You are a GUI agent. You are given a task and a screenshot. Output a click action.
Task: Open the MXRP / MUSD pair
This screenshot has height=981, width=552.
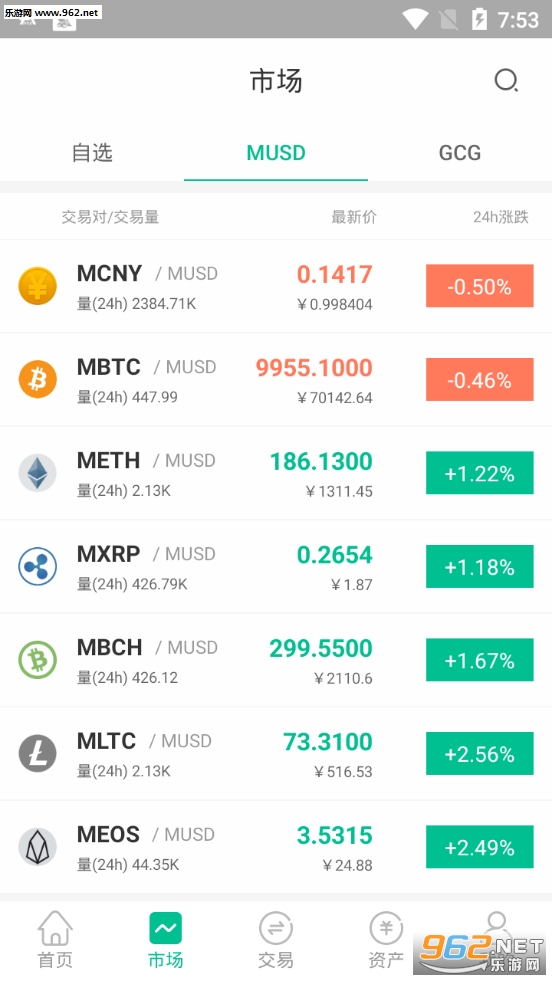276,566
